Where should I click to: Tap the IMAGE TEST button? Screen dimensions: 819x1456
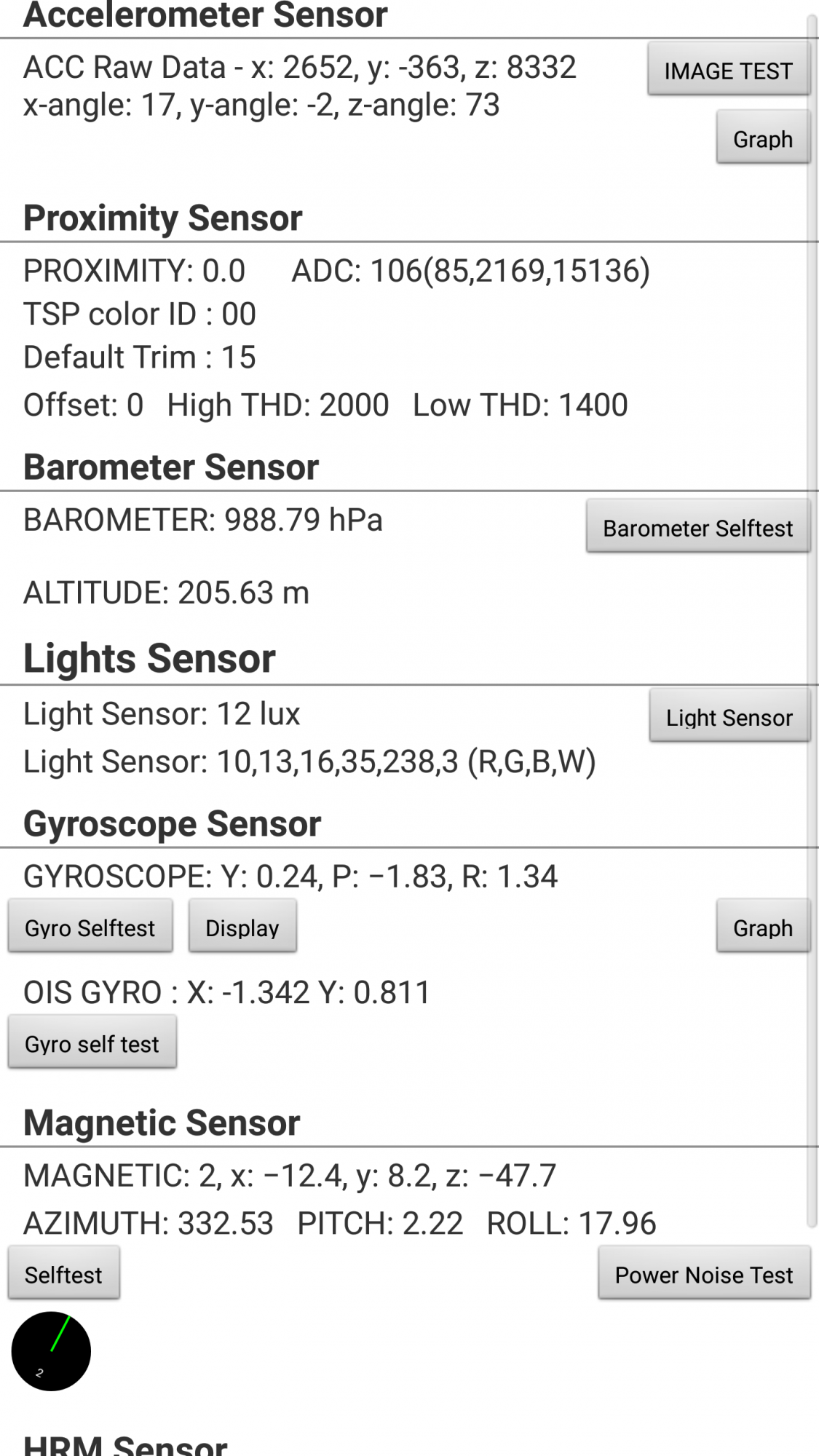[x=728, y=70]
